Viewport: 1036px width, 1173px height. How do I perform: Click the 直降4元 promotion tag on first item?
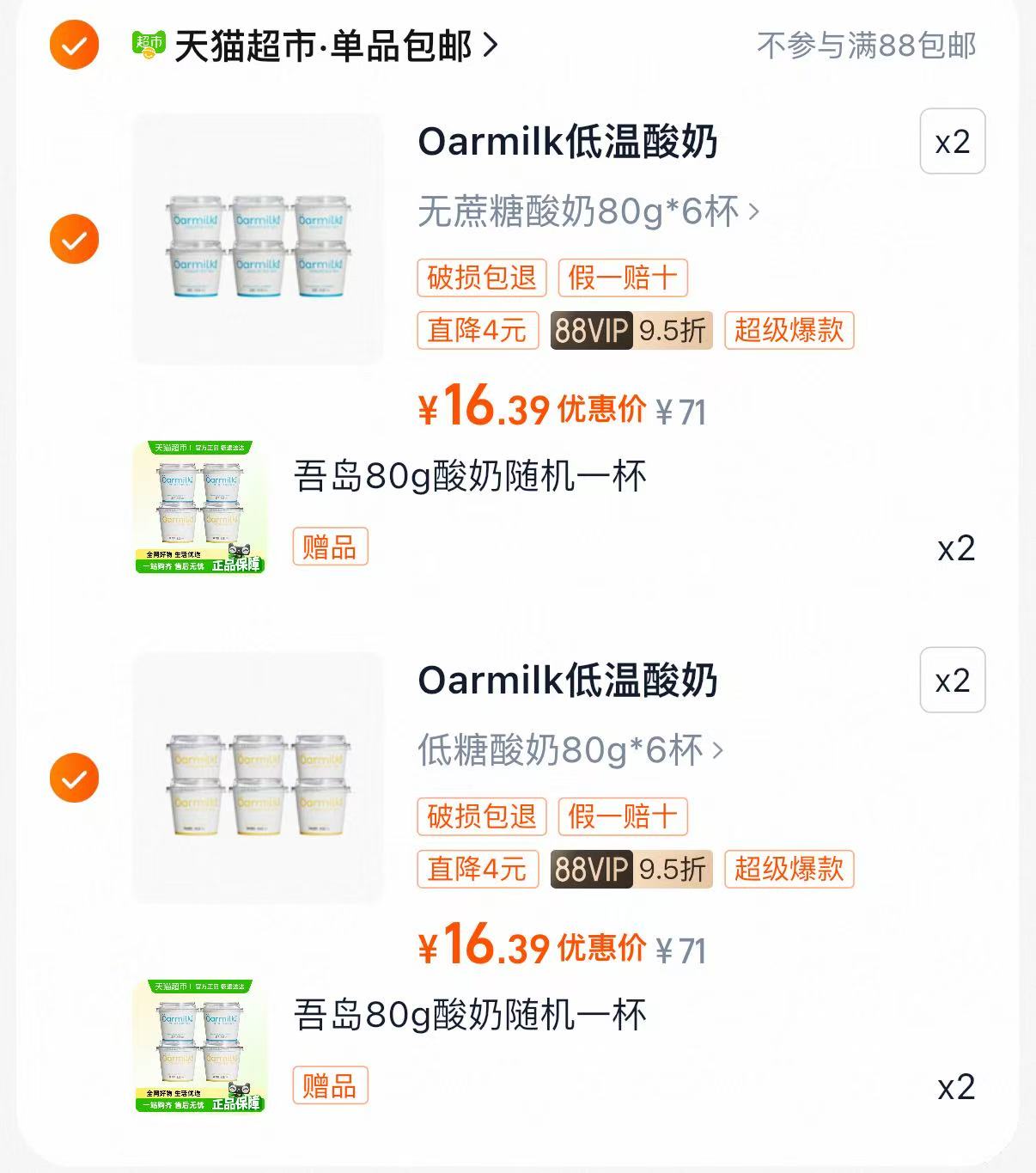478,330
